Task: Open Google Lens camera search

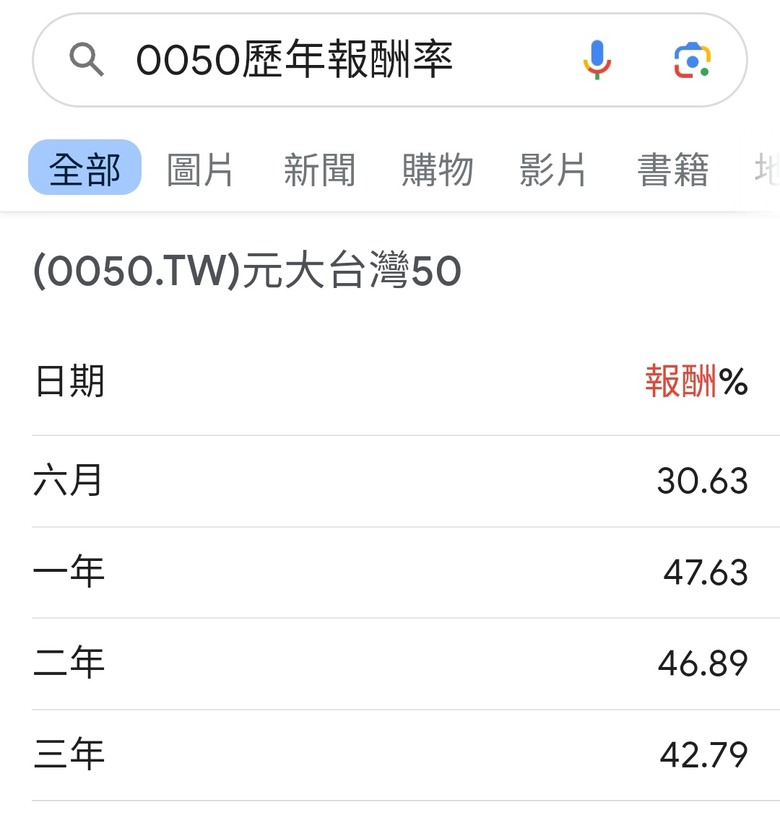Action: tap(692, 61)
